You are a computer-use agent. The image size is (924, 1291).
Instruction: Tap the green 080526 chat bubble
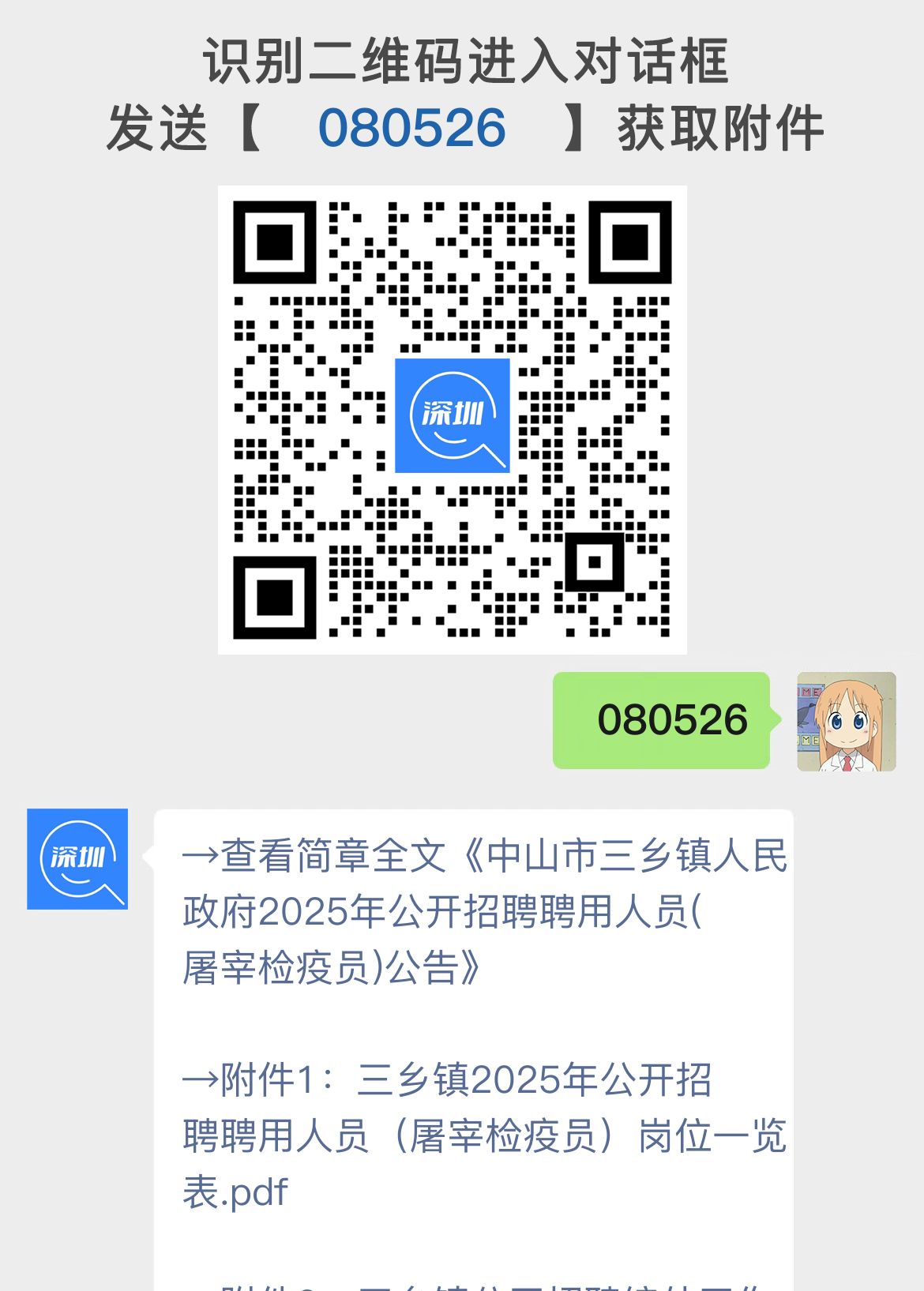click(662, 721)
